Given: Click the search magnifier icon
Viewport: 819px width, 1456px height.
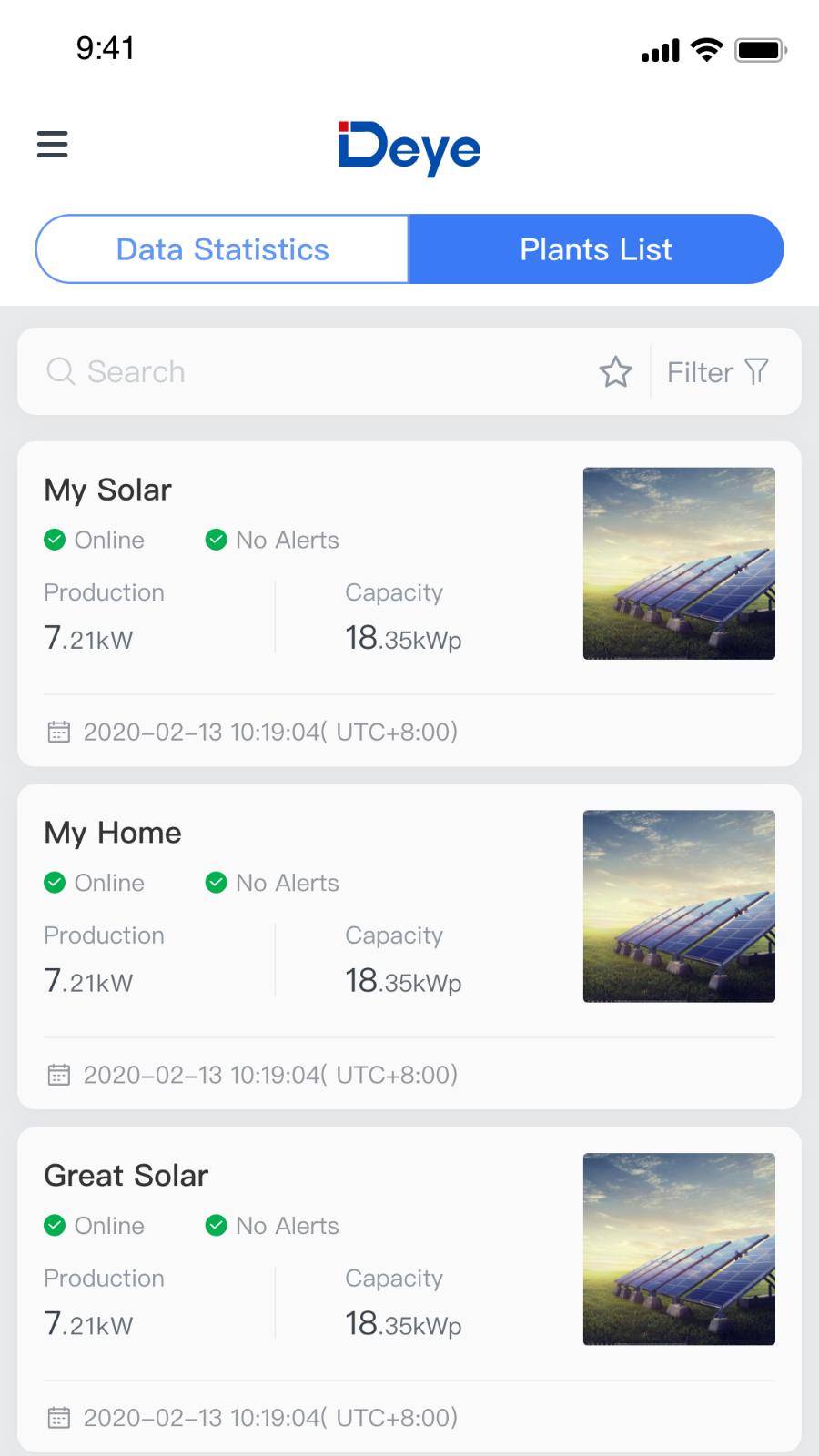Looking at the screenshot, I should point(60,371).
